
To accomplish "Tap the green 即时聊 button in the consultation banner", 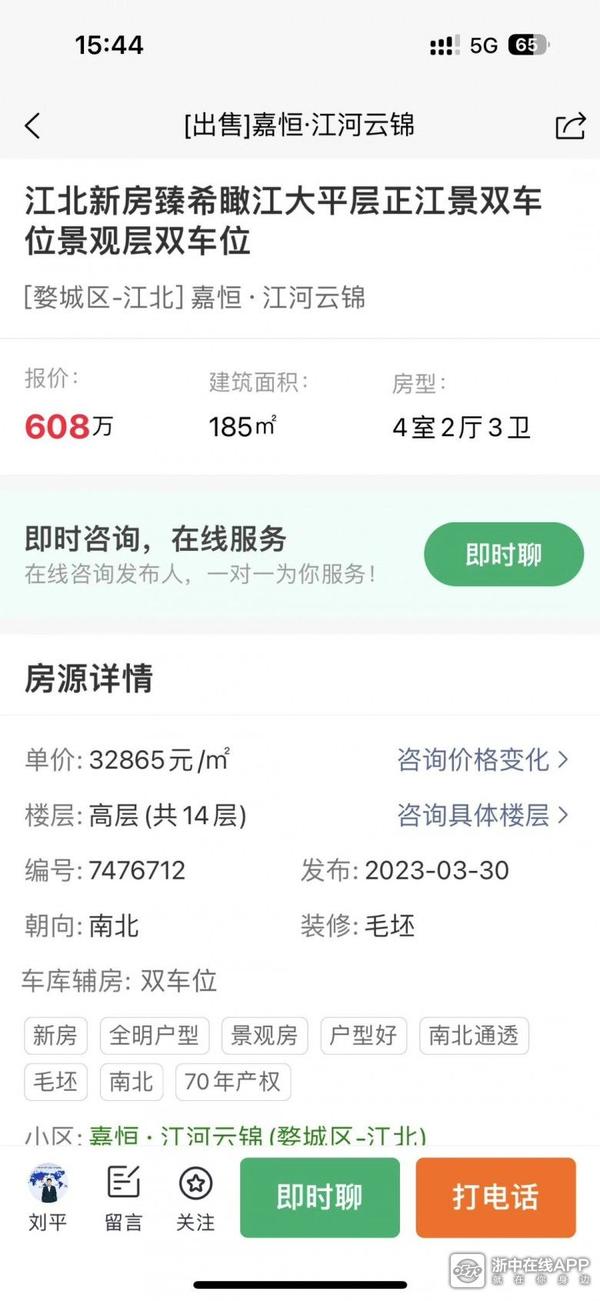I will click(503, 554).
